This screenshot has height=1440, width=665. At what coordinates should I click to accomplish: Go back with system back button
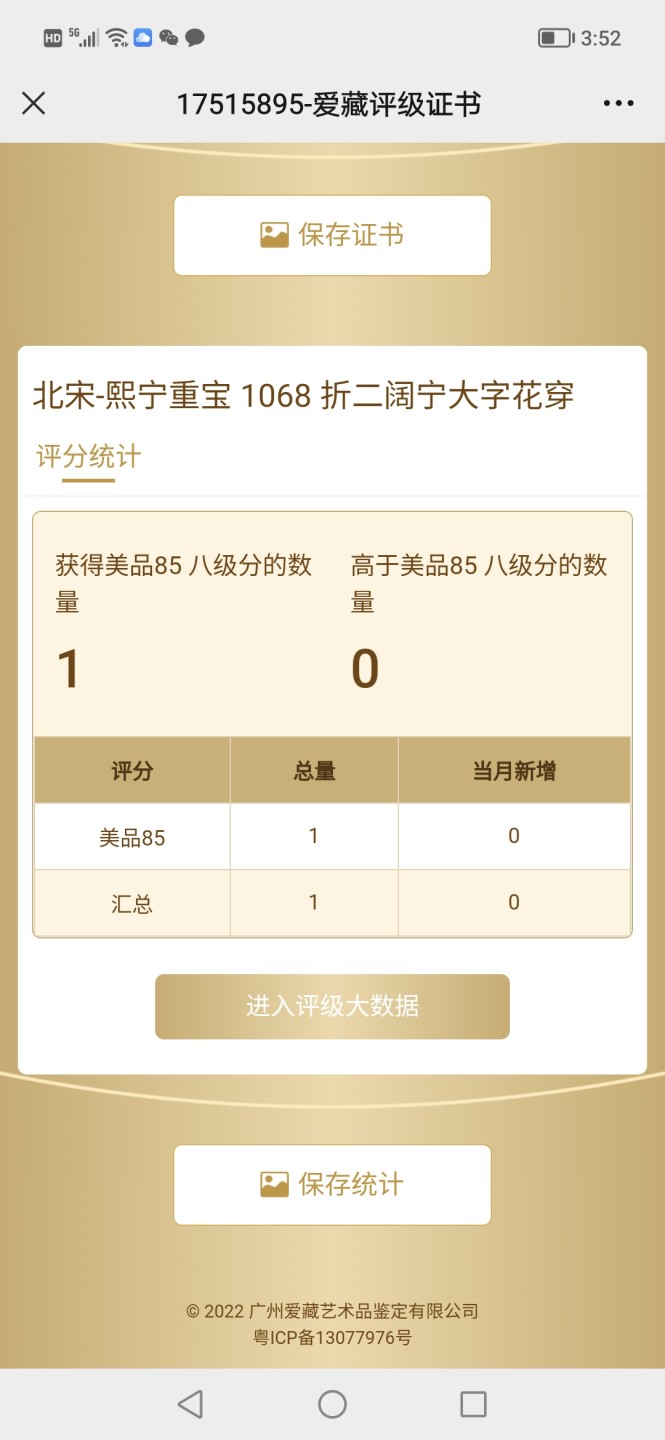[x=190, y=1404]
